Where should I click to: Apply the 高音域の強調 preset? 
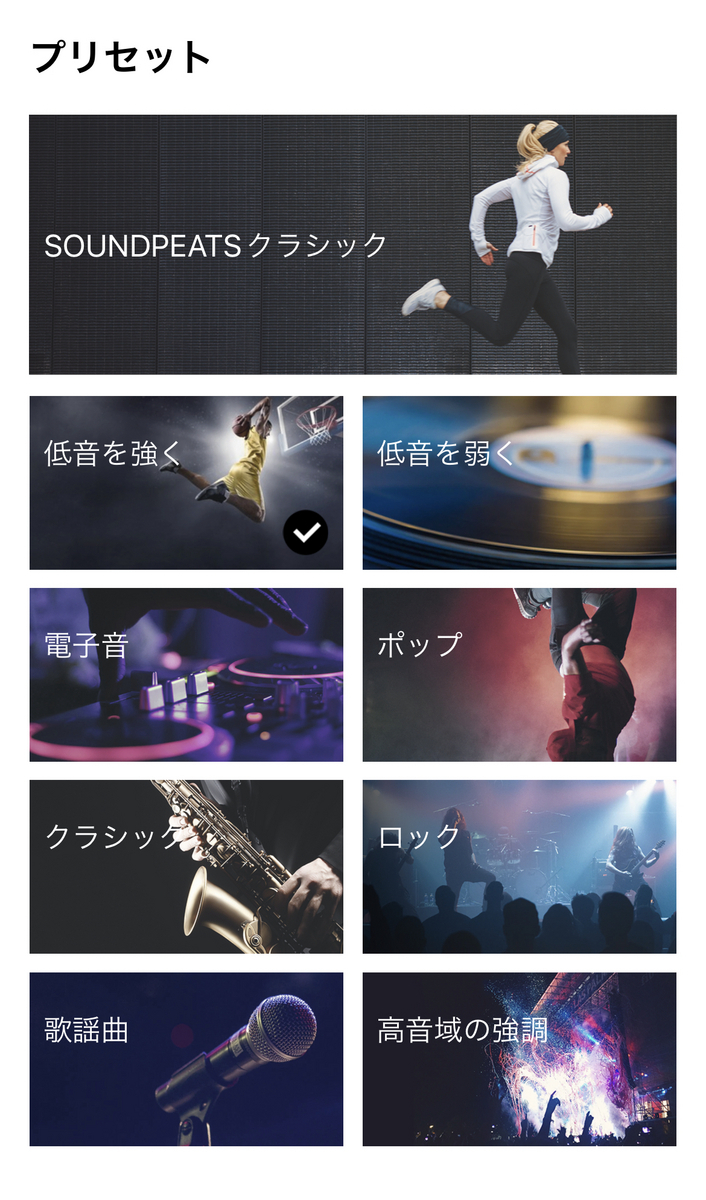point(519,1059)
